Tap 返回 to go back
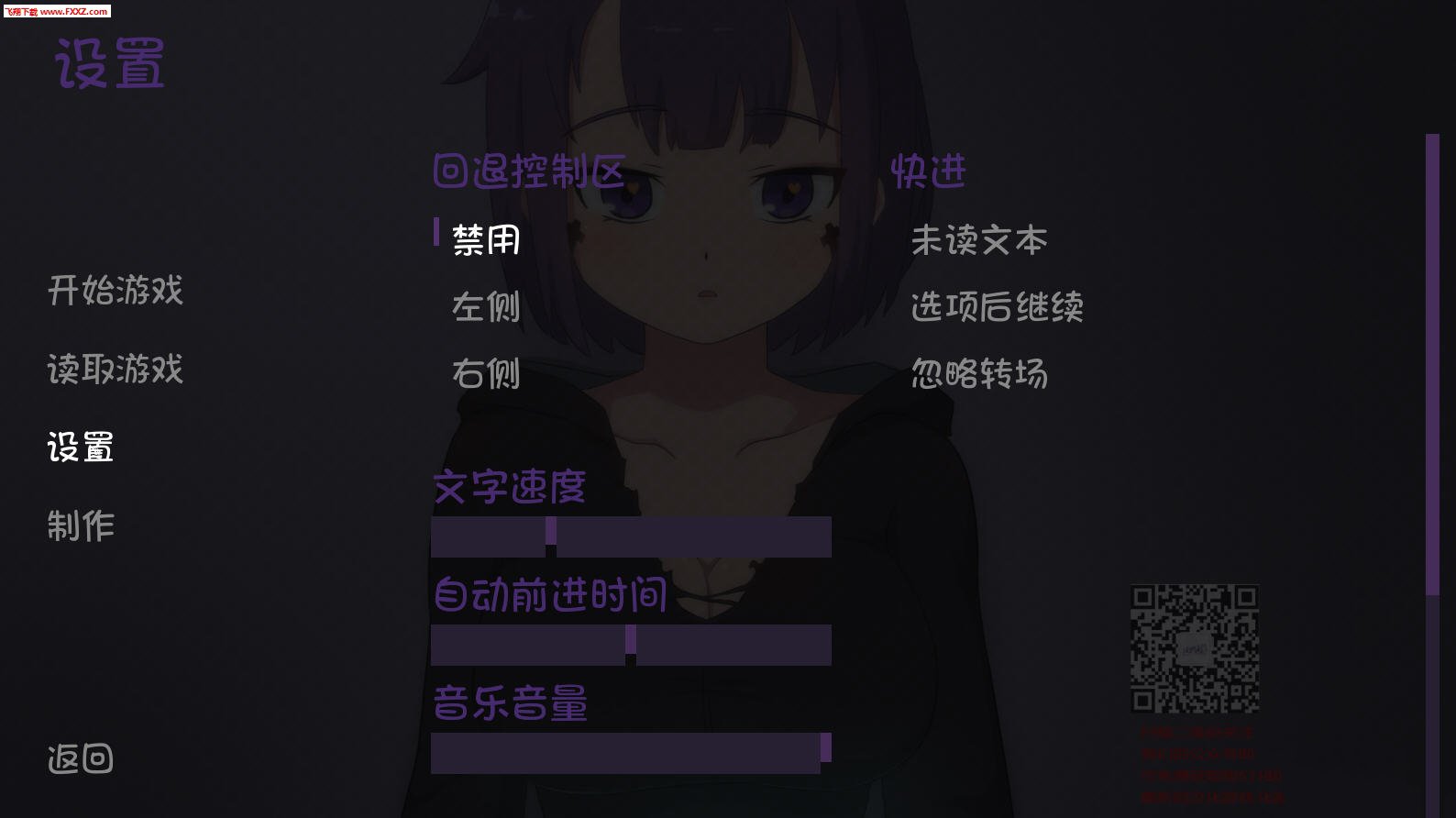 point(81,758)
